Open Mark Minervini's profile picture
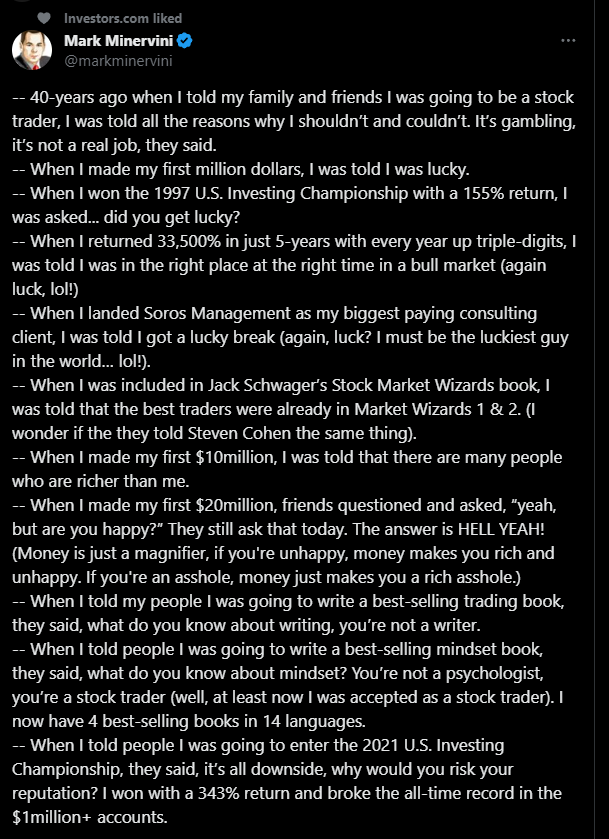Screen dimensions: 609x839 pyautogui.click(x=32, y=50)
